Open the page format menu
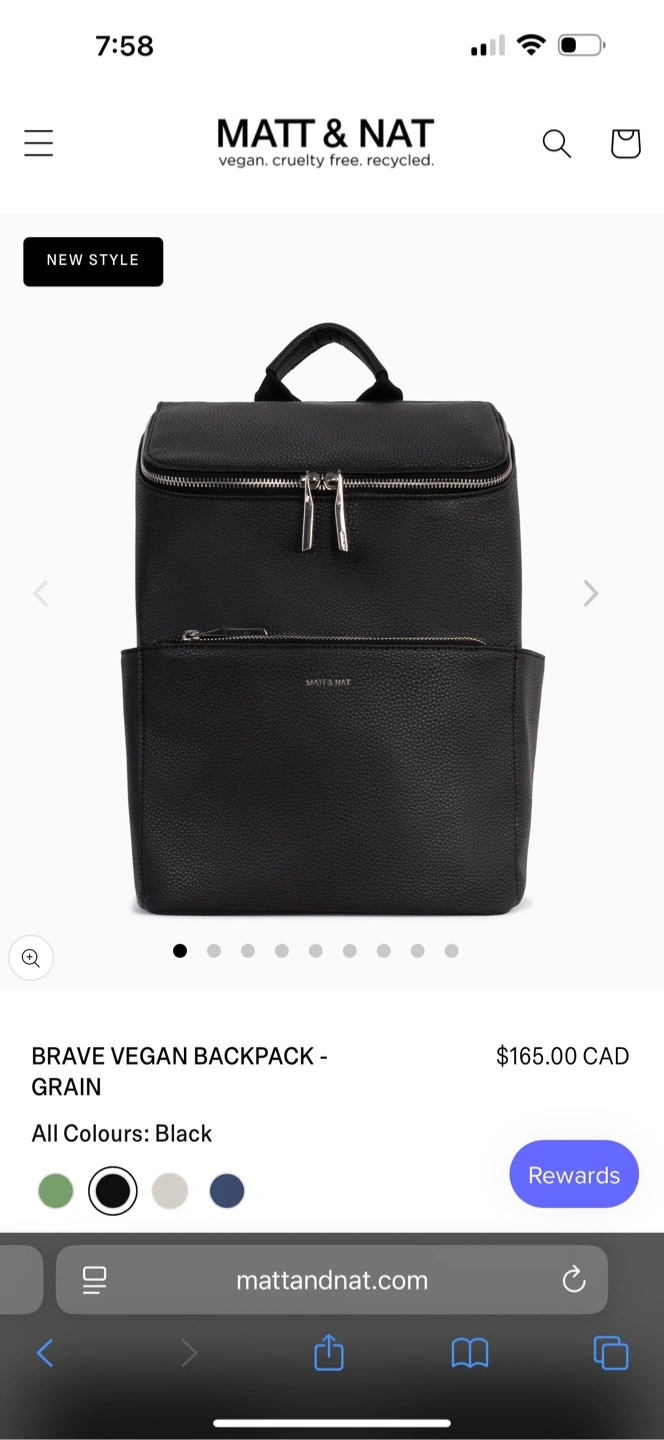Image resolution: width=664 pixels, height=1440 pixels. point(95,1280)
